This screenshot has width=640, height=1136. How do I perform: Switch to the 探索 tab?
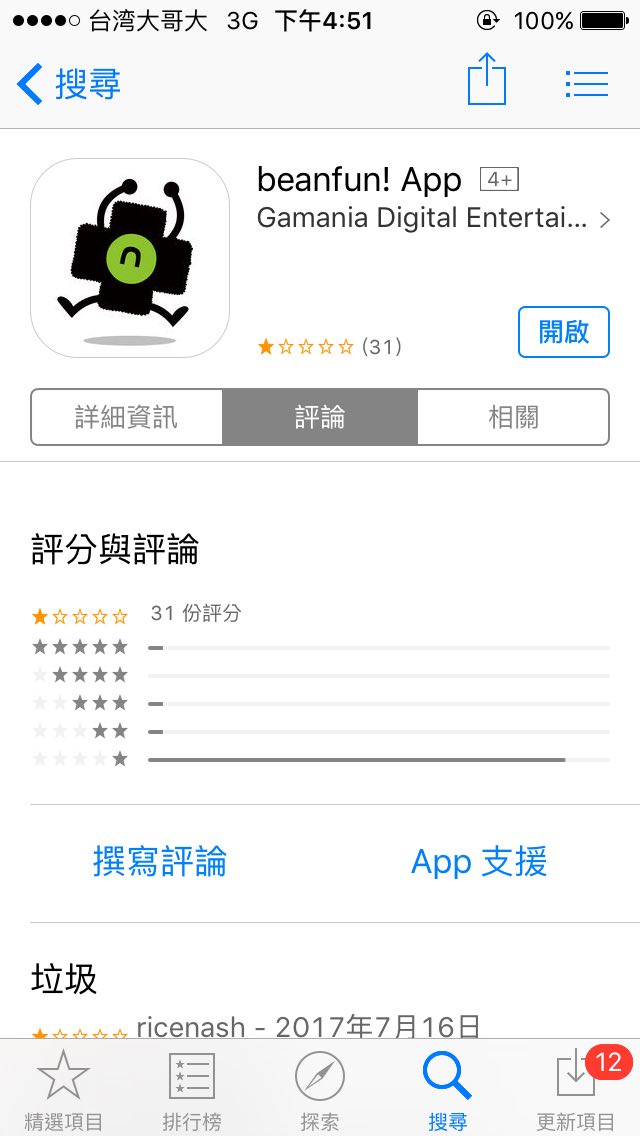point(320,1088)
